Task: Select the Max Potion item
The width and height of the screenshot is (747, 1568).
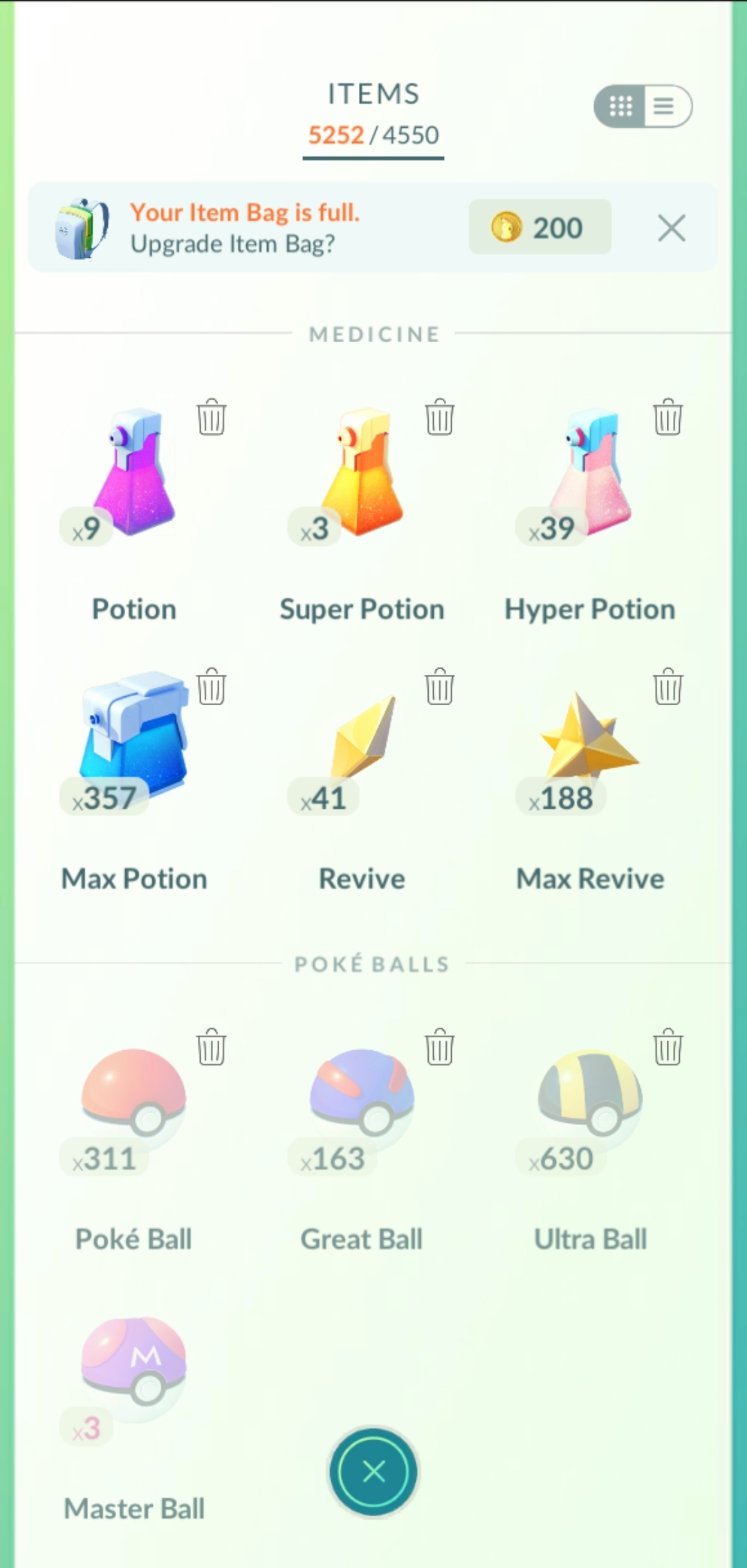Action: tap(134, 740)
